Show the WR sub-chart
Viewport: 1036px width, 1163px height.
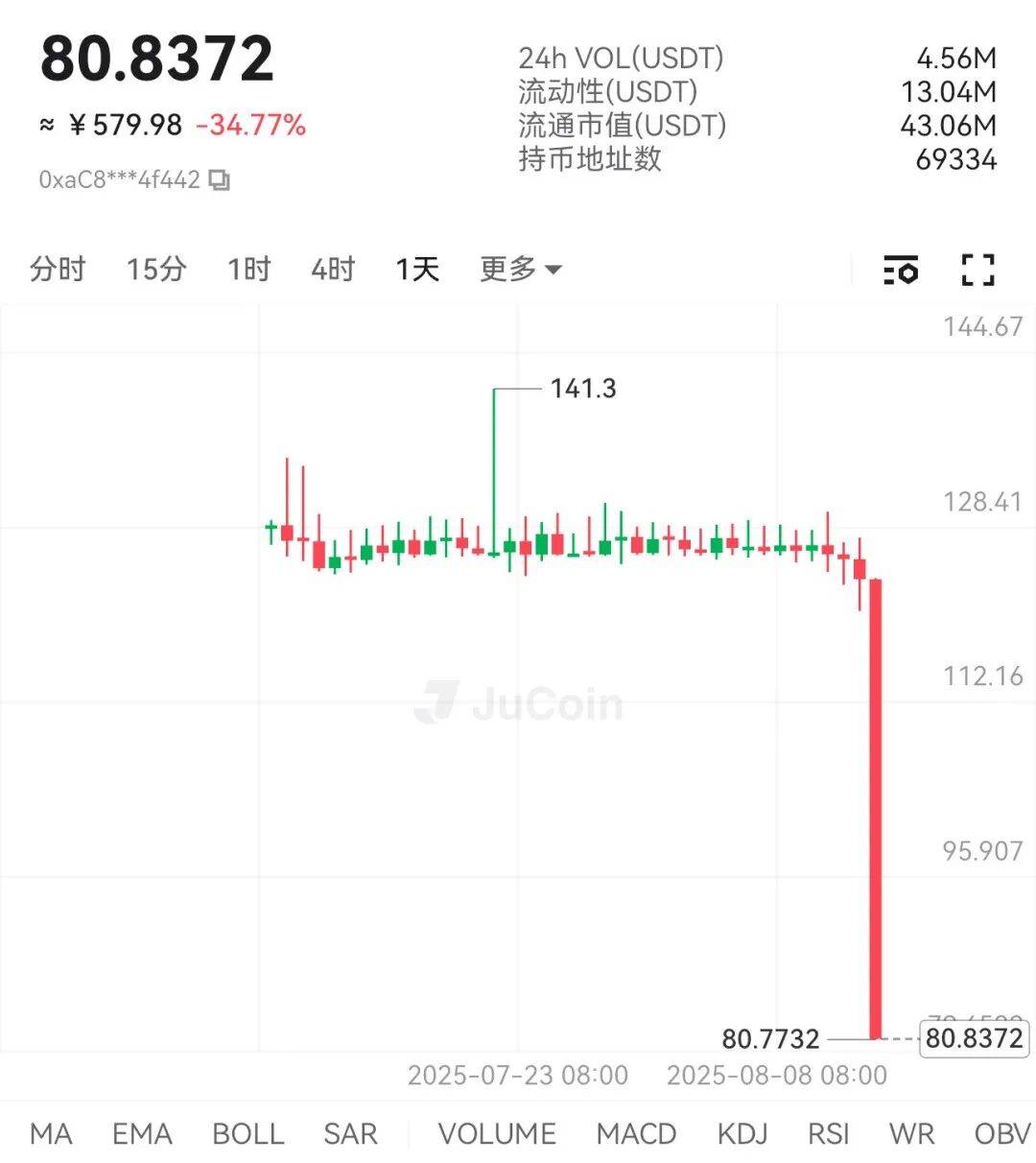911,1133
